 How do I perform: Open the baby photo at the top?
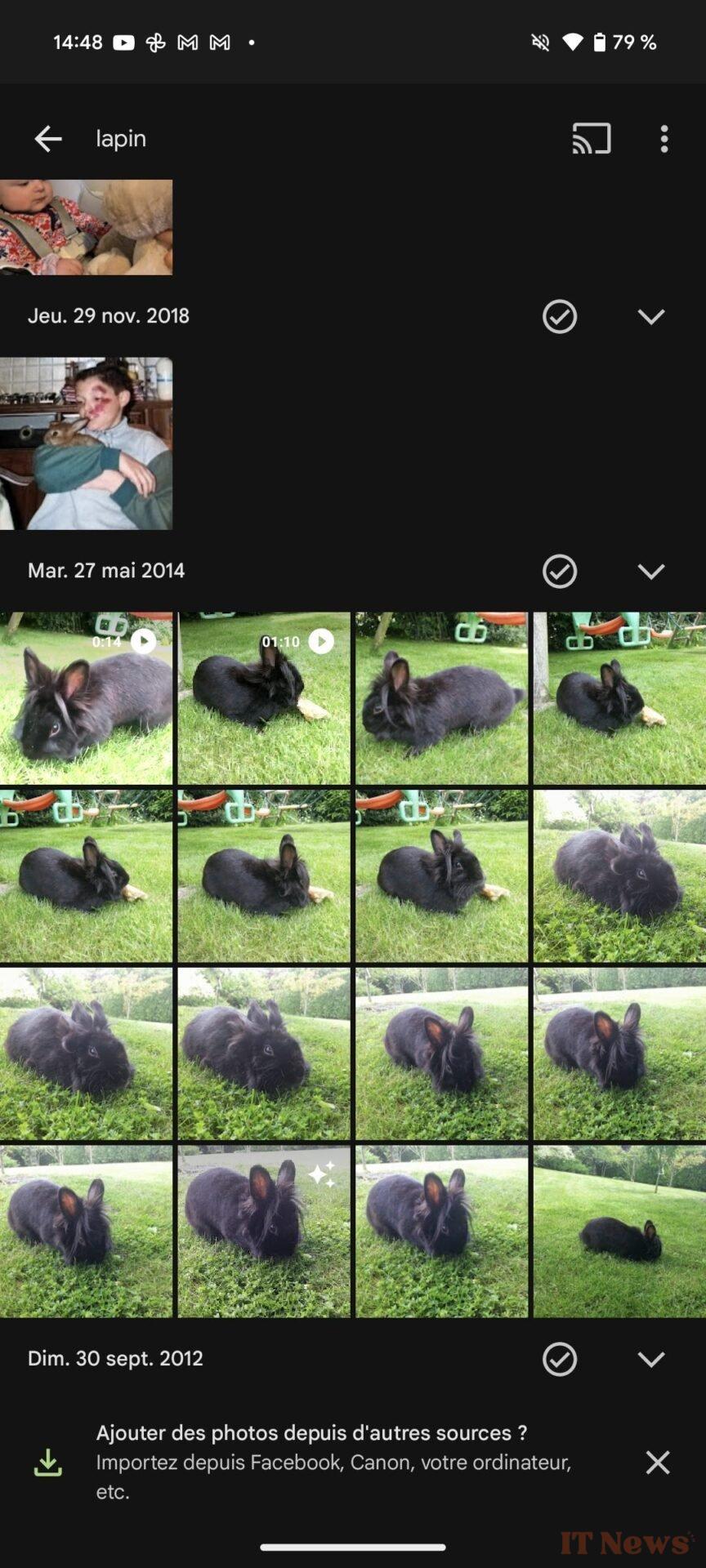point(86,227)
